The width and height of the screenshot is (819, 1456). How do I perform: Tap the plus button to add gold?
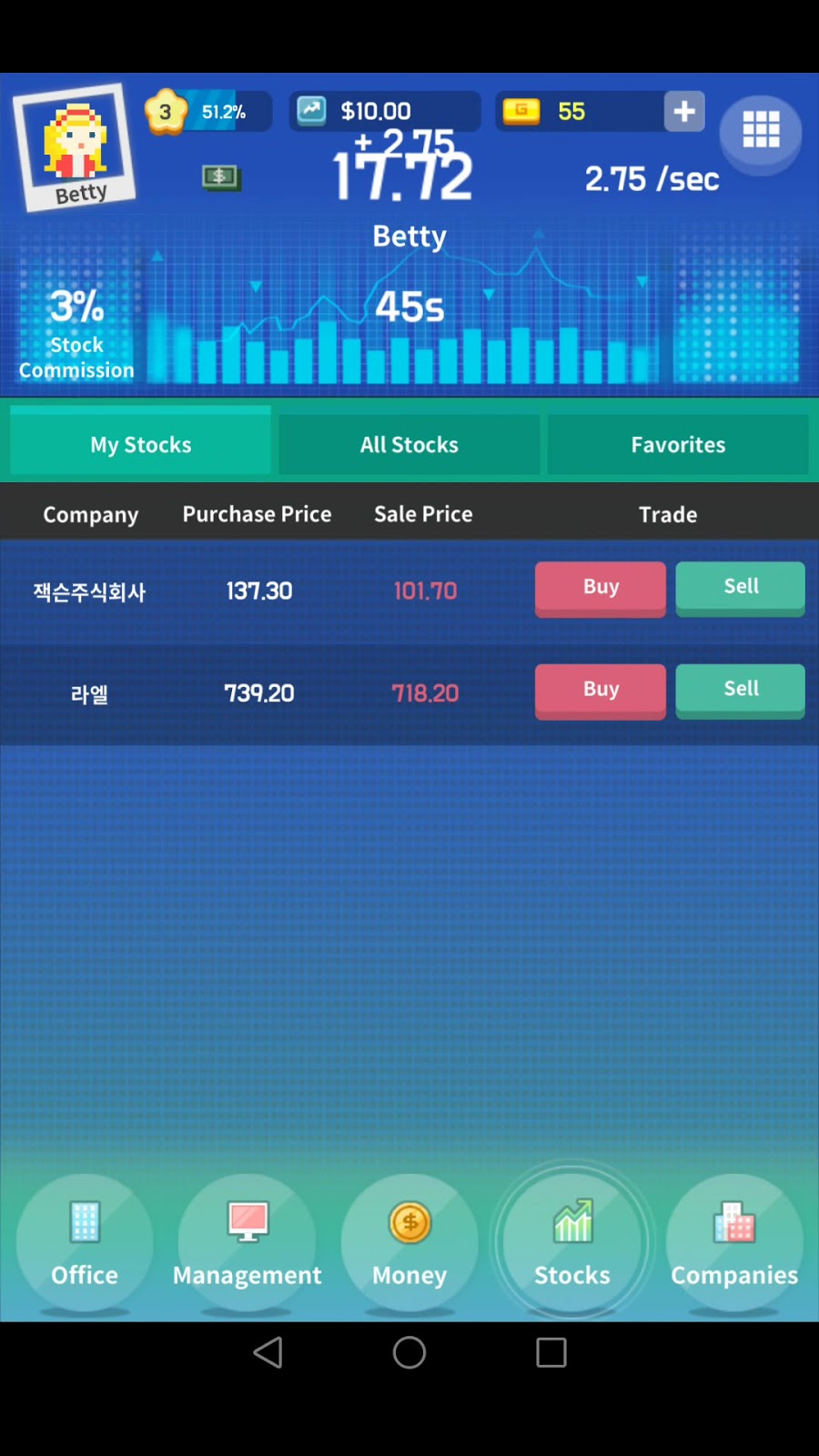(x=684, y=111)
